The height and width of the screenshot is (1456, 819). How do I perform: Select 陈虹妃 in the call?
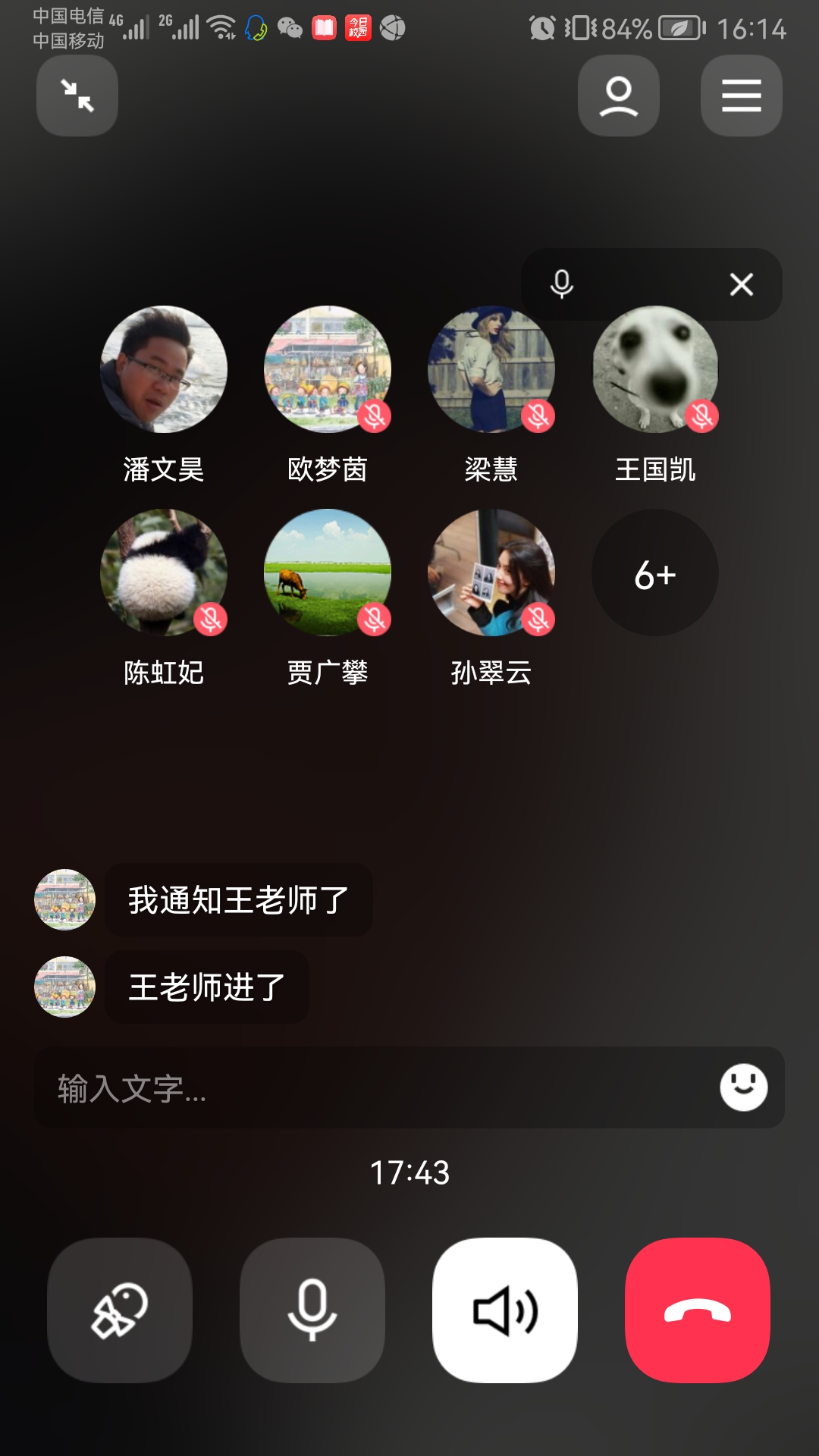tap(164, 573)
